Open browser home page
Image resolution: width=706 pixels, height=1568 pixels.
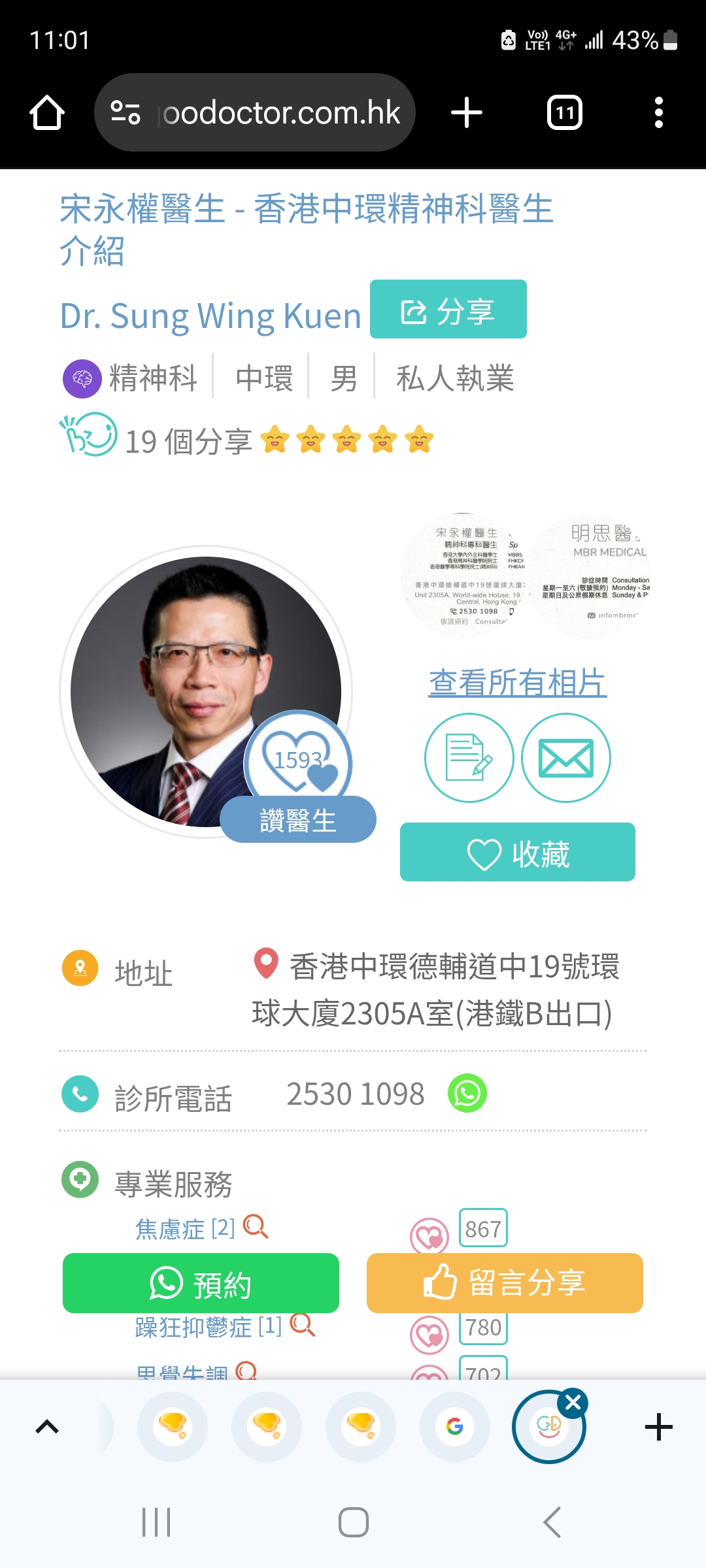47,113
